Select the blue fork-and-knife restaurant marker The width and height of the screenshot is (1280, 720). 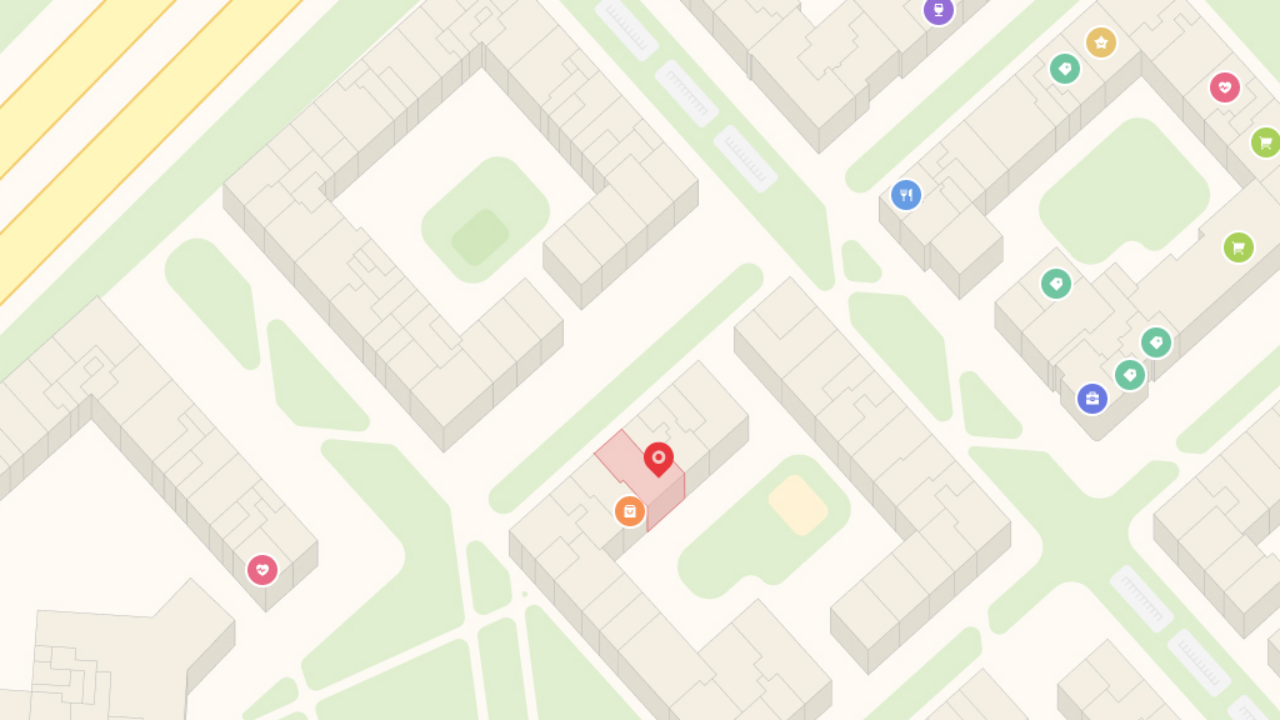click(x=906, y=195)
